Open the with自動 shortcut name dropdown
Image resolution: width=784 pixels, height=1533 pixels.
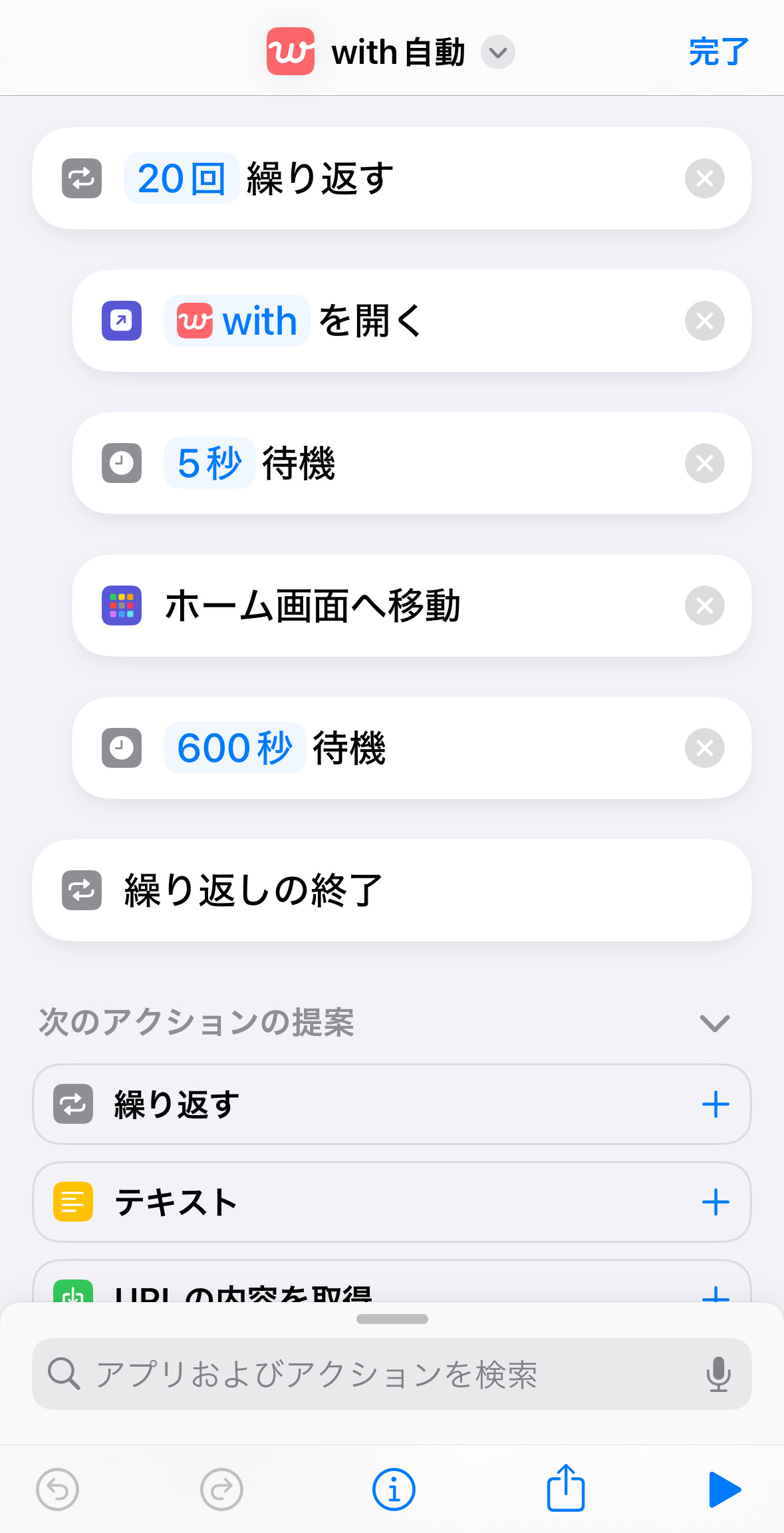coord(497,52)
